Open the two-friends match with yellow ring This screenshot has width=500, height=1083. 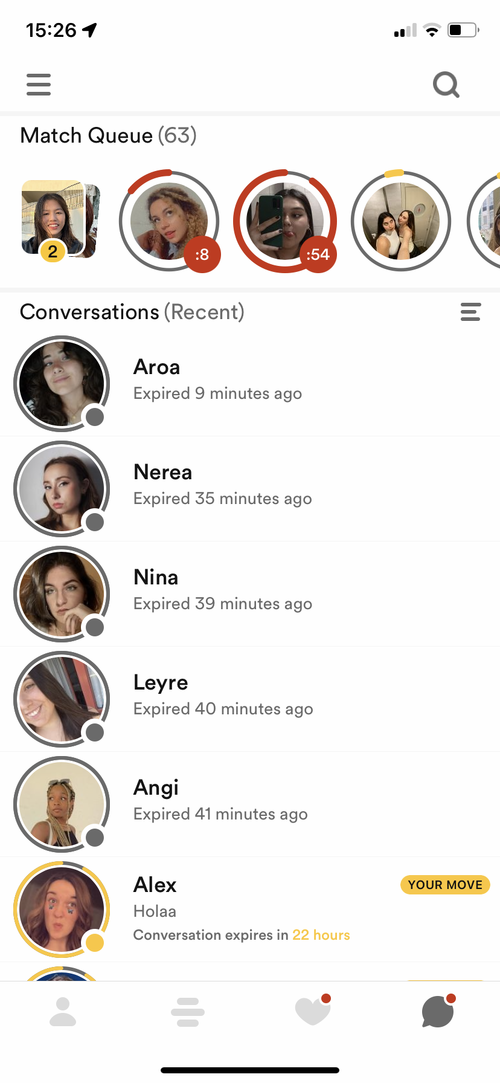pos(401,220)
